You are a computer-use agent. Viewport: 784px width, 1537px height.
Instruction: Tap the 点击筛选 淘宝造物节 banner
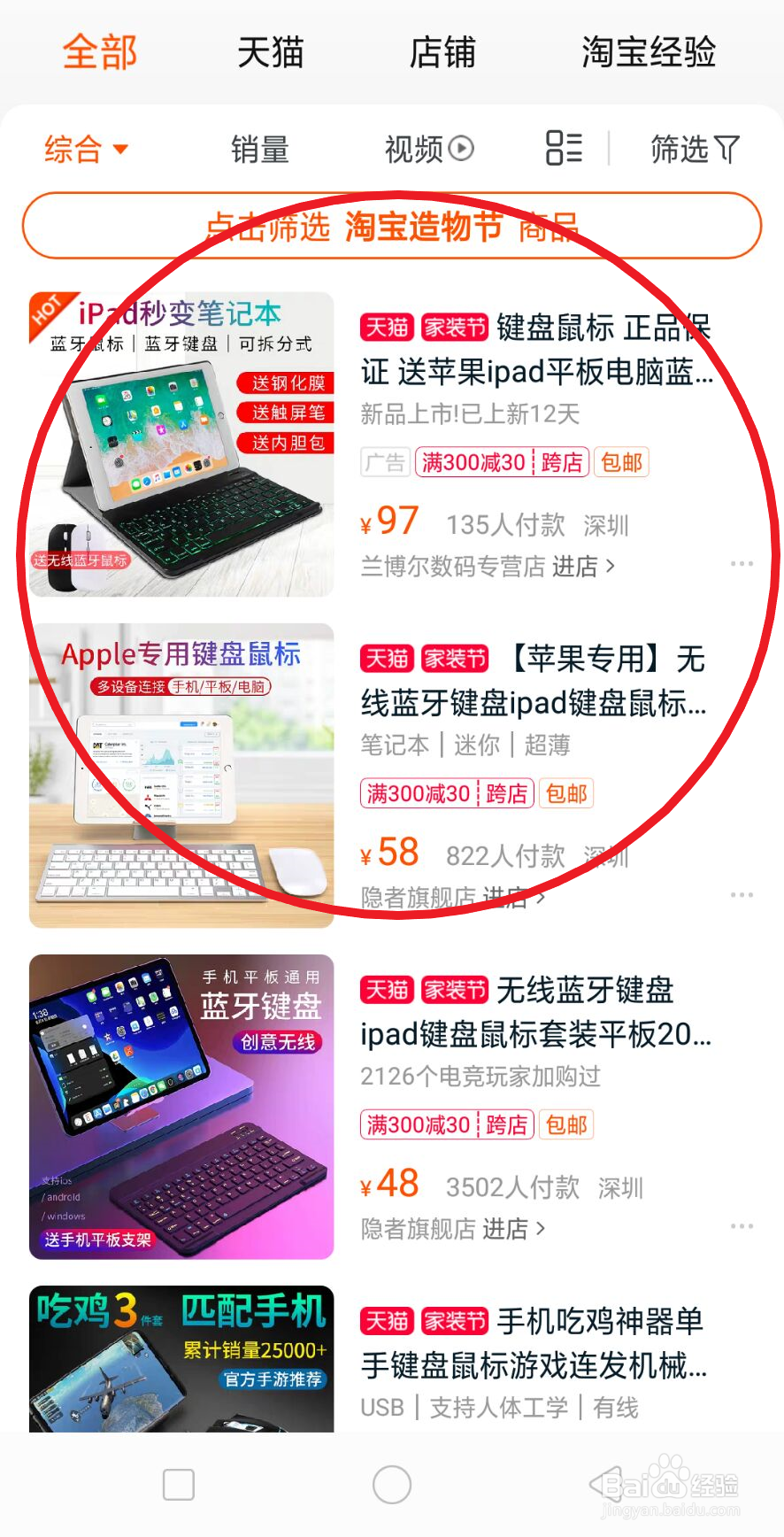tap(392, 227)
